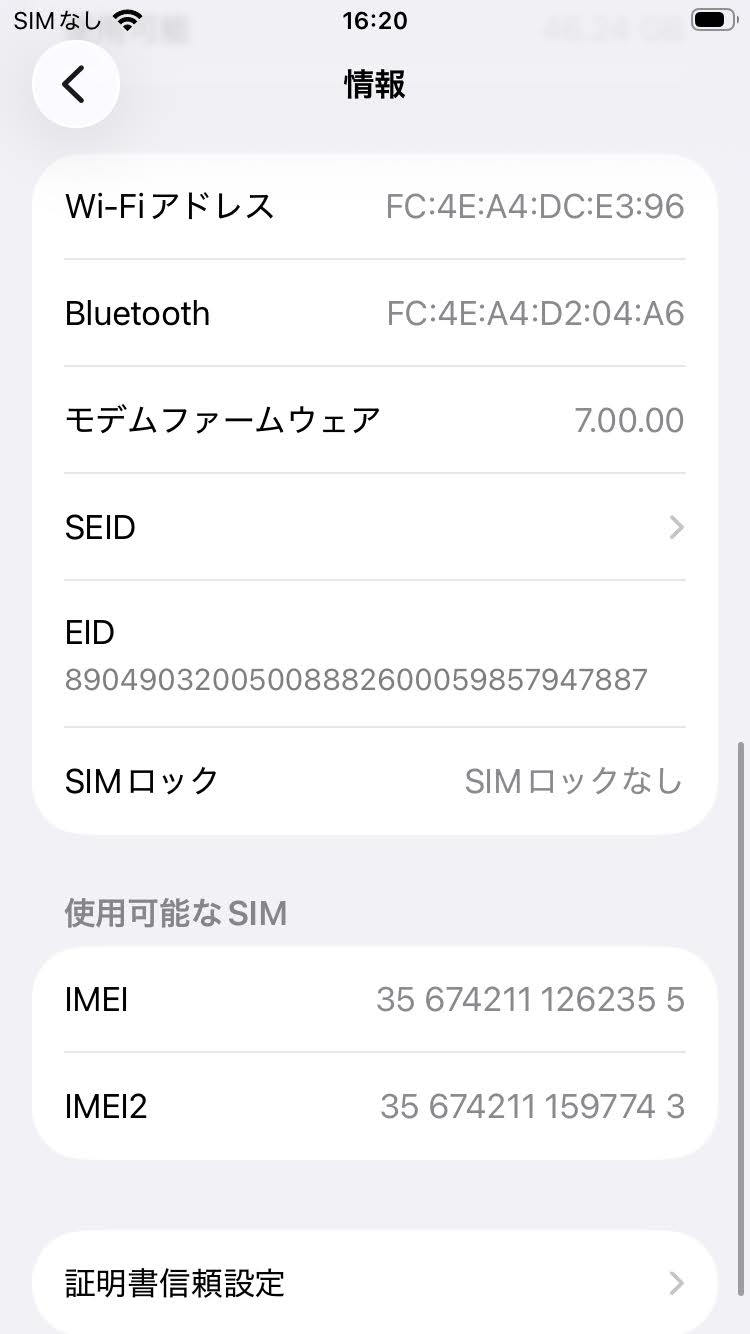Tap the chevron beside 証明書信頼設定

pos(676,1283)
